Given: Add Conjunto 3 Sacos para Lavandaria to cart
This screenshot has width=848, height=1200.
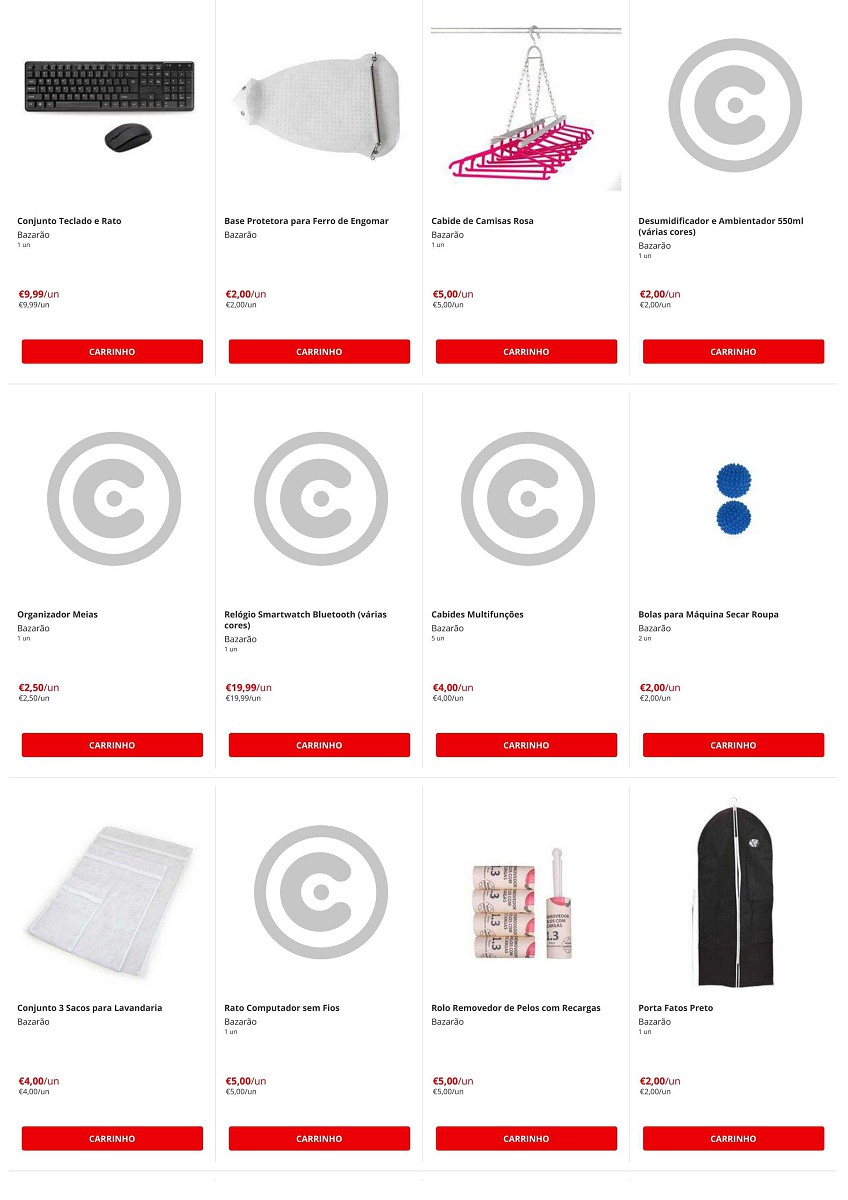Looking at the screenshot, I should pyautogui.click(x=112, y=1139).
